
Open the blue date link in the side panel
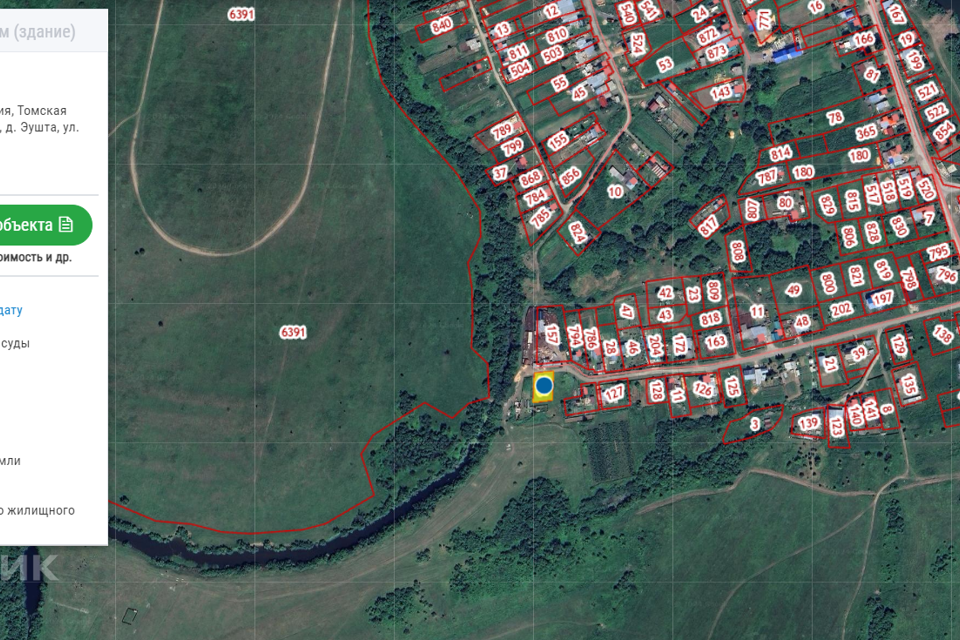tap(11, 310)
